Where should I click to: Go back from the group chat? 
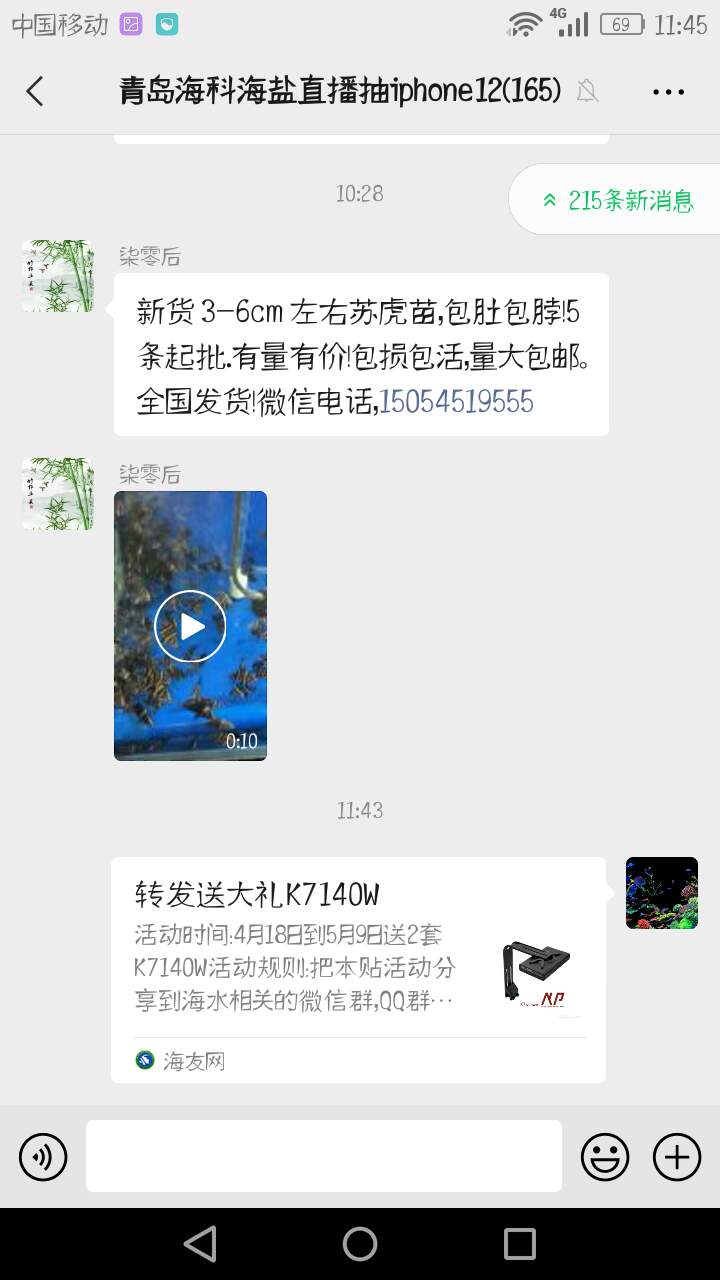(35, 92)
